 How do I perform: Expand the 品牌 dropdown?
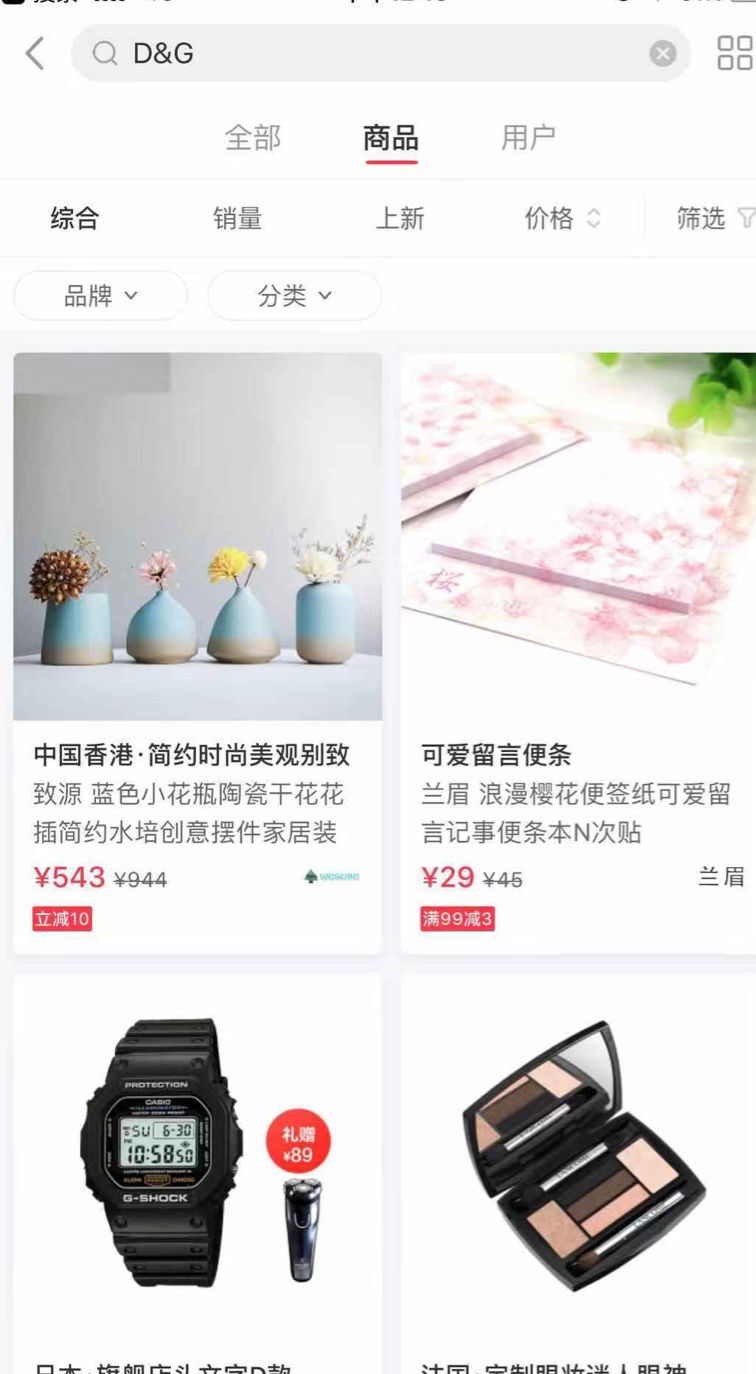click(x=100, y=296)
